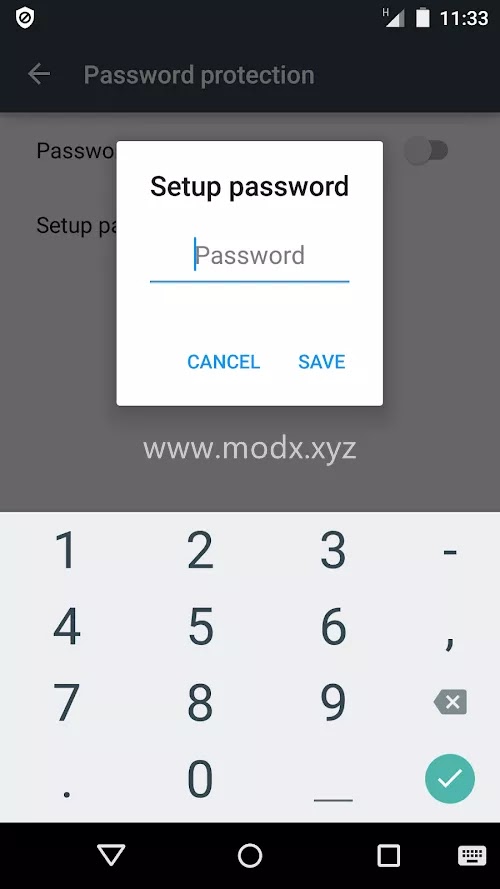Open the keyboard switcher icon
Viewport: 500px width, 889px height.
(472, 856)
